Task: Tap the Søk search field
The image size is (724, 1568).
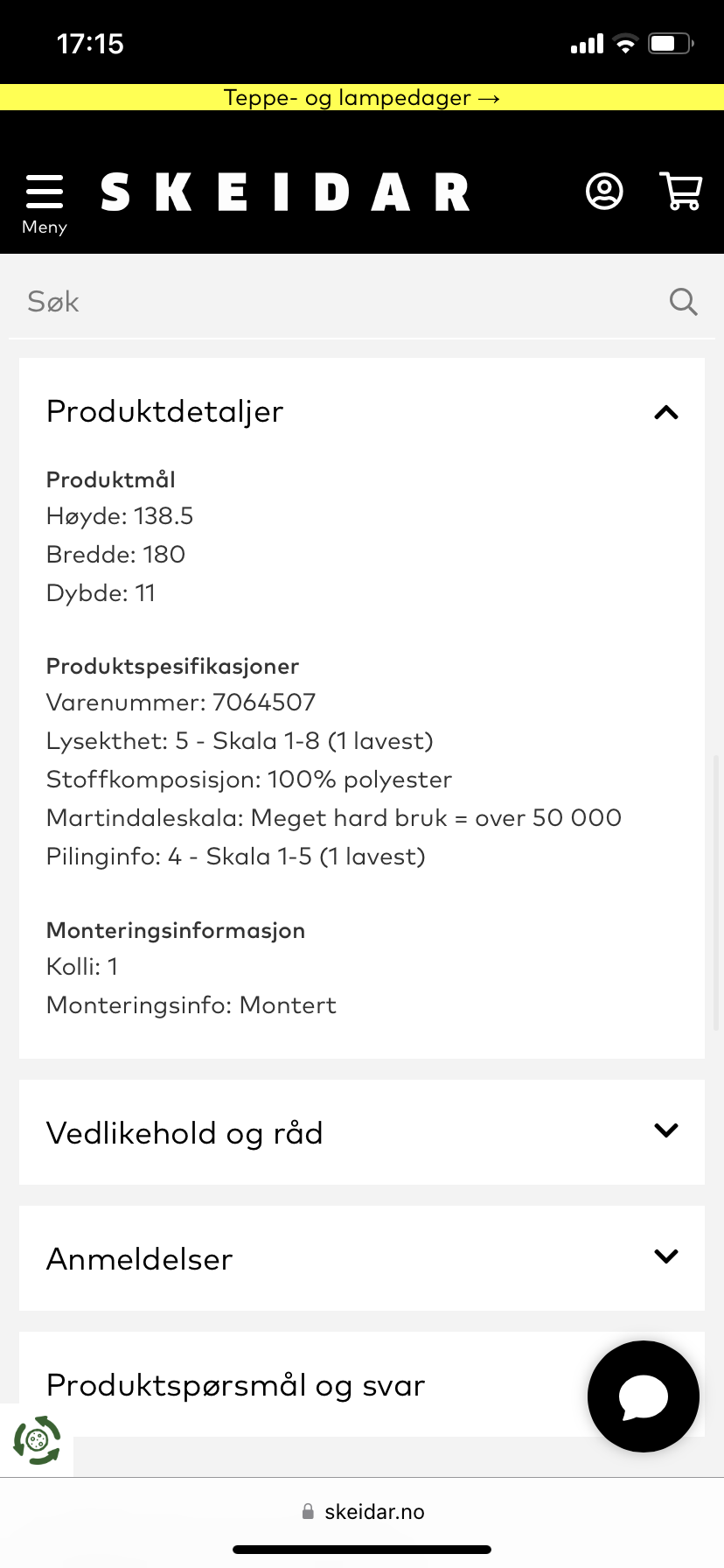Action: (x=262, y=301)
